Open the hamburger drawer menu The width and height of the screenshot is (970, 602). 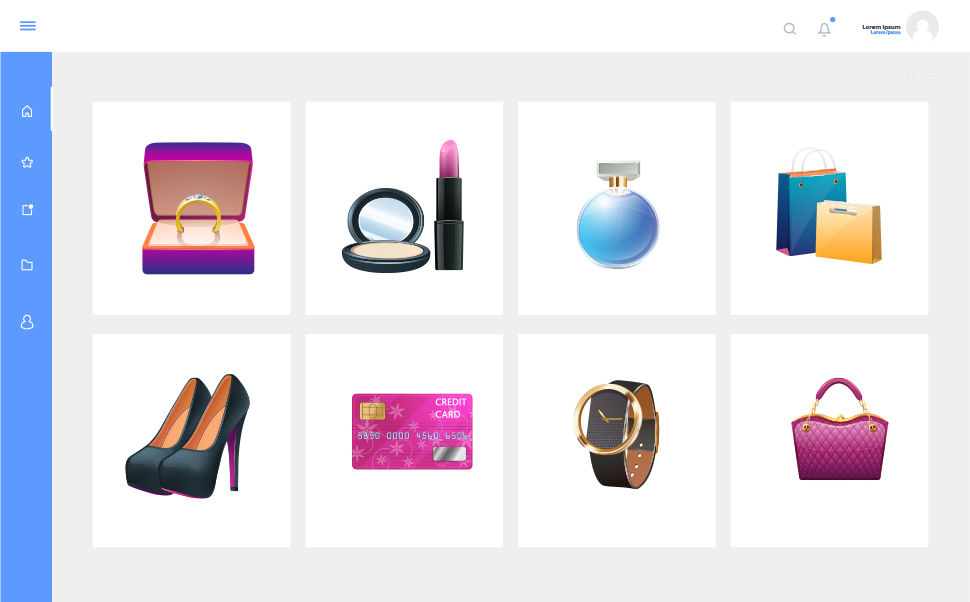click(28, 26)
